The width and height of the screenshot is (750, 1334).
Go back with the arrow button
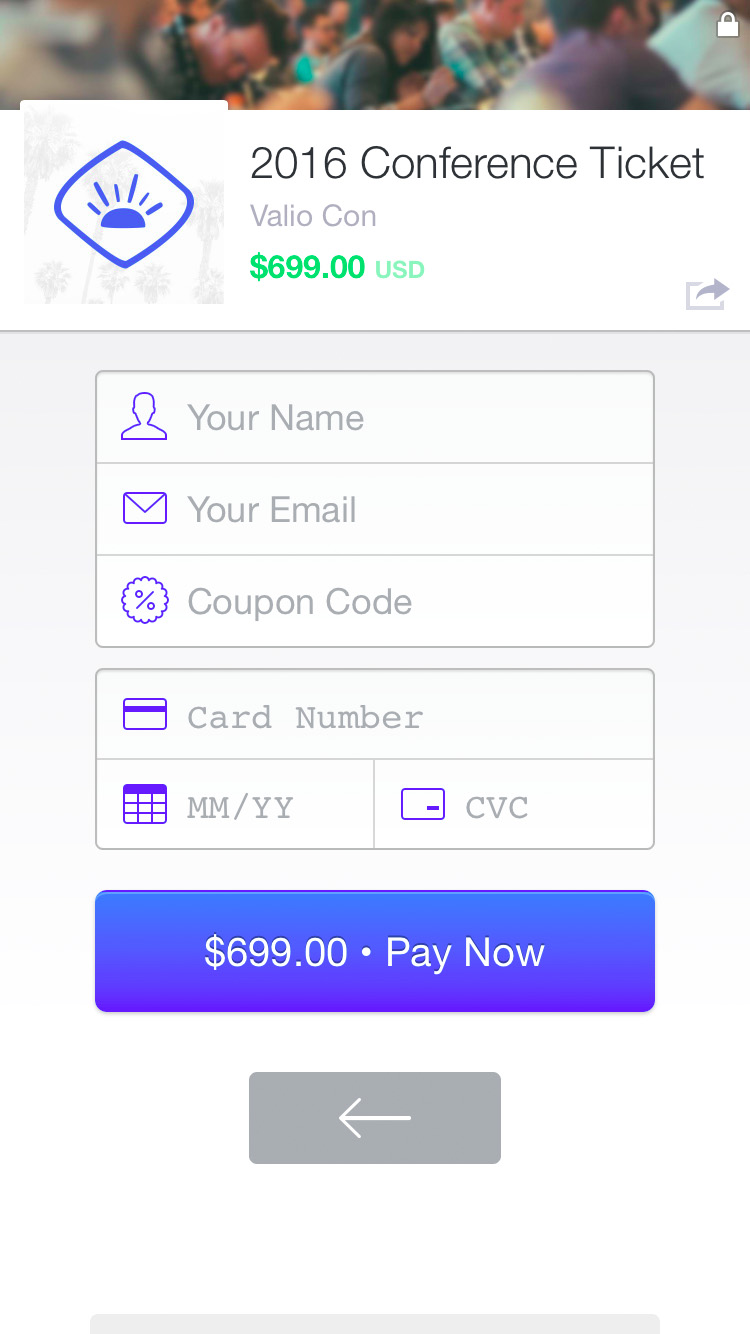point(375,1118)
